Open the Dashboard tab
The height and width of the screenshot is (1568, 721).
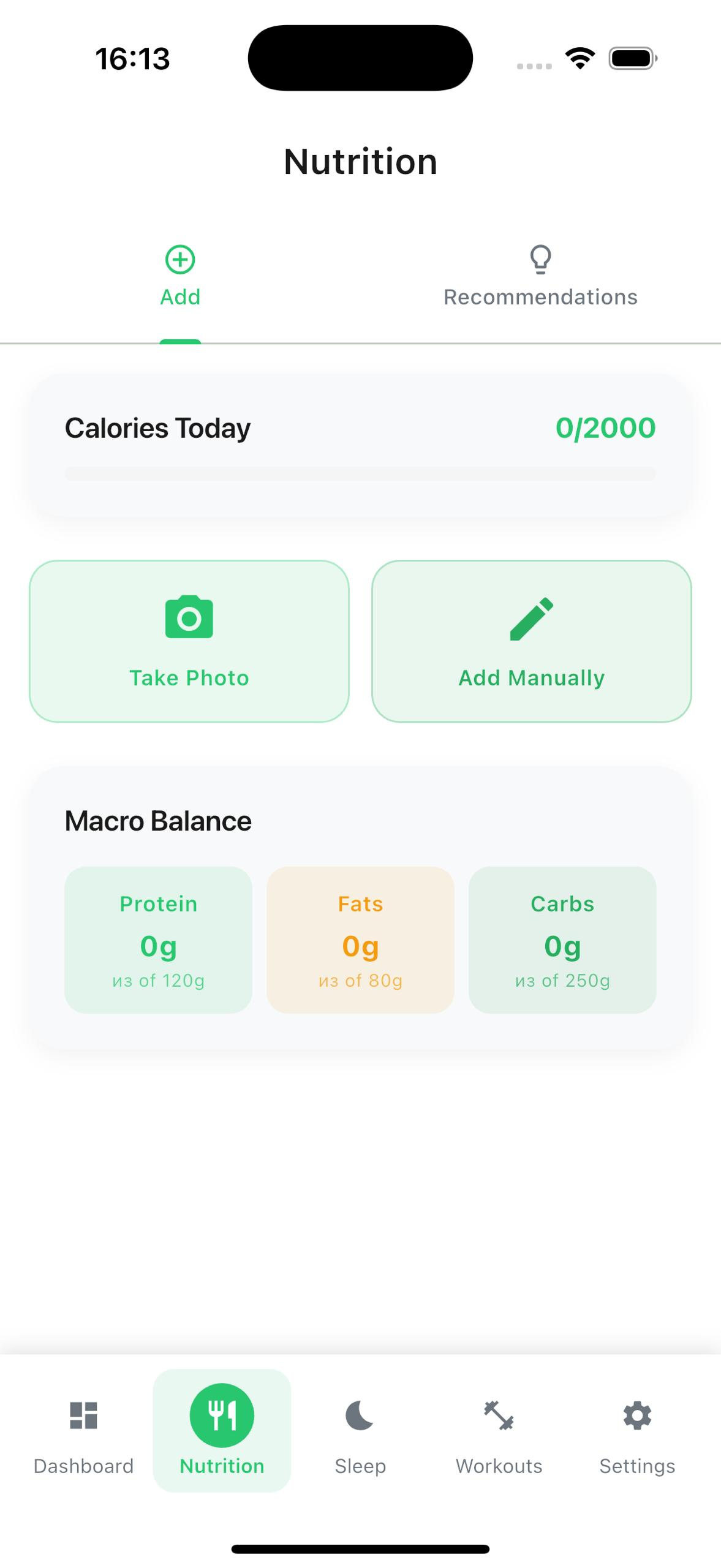coord(83,1430)
